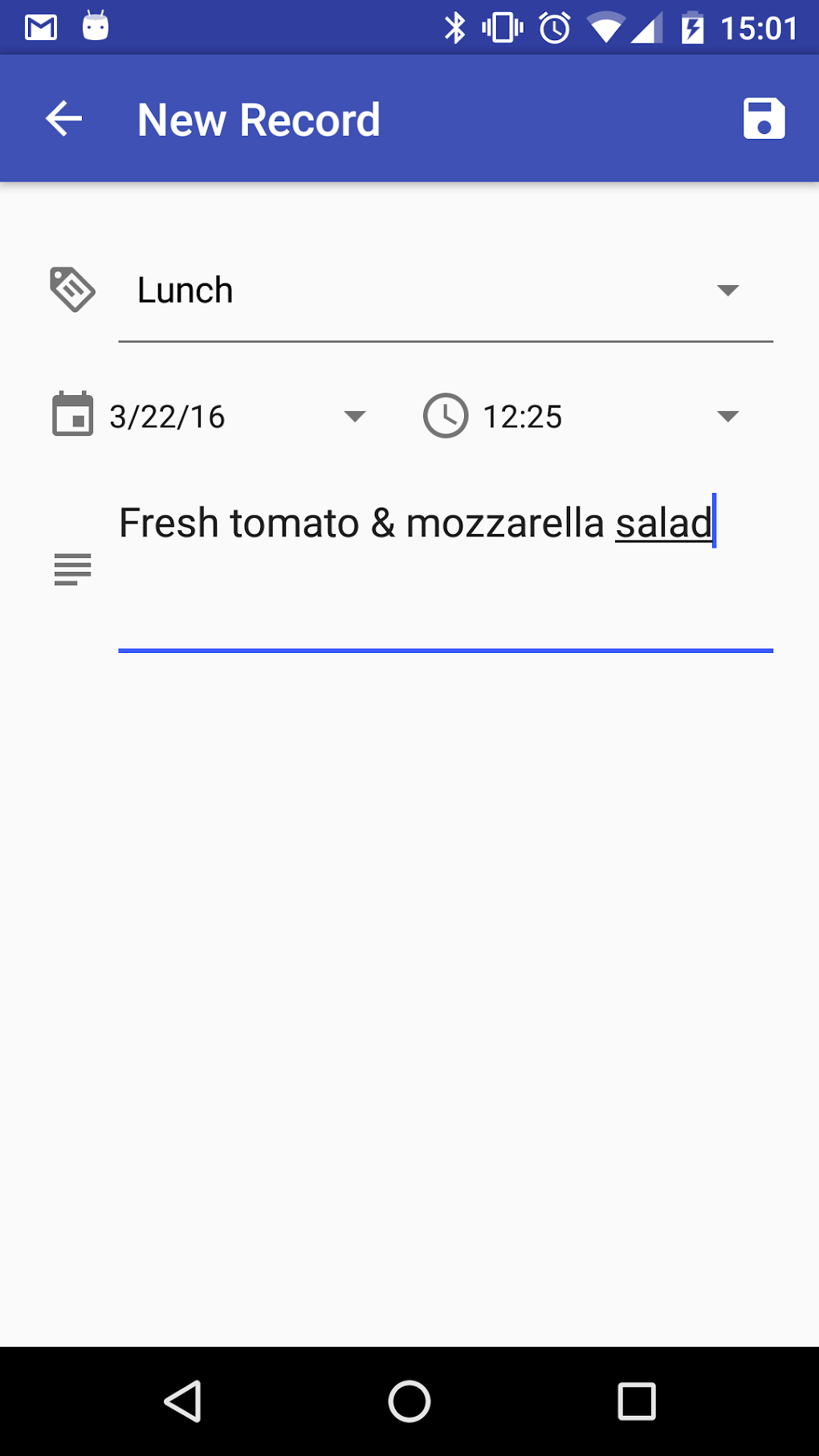Save the new record

764,120
